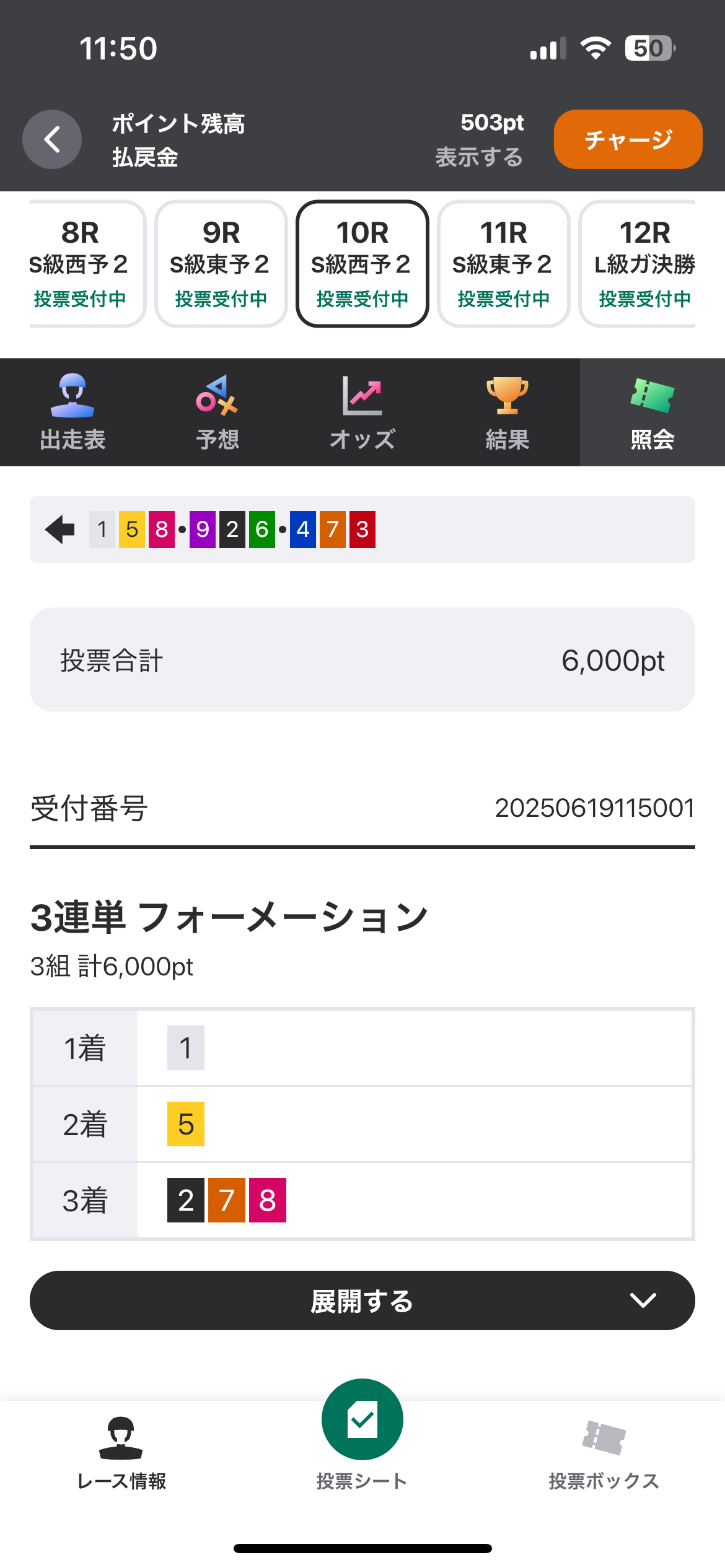The height and width of the screenshot is (1568, 725).
Task: Expand the bet combinations with 展開する
Action: tap(362, 1300)
